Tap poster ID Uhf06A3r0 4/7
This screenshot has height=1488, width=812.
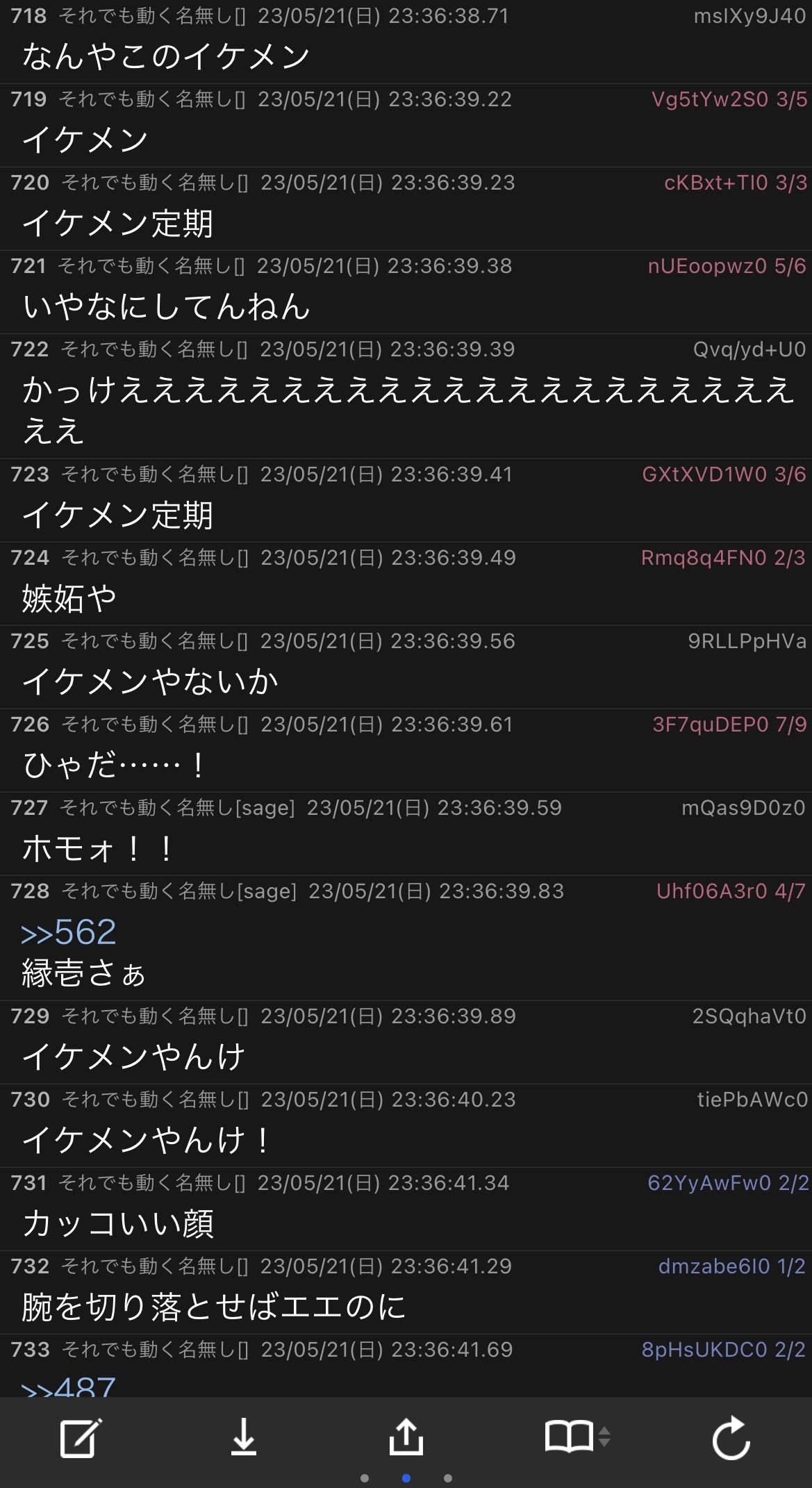click(x=731, y=891)
